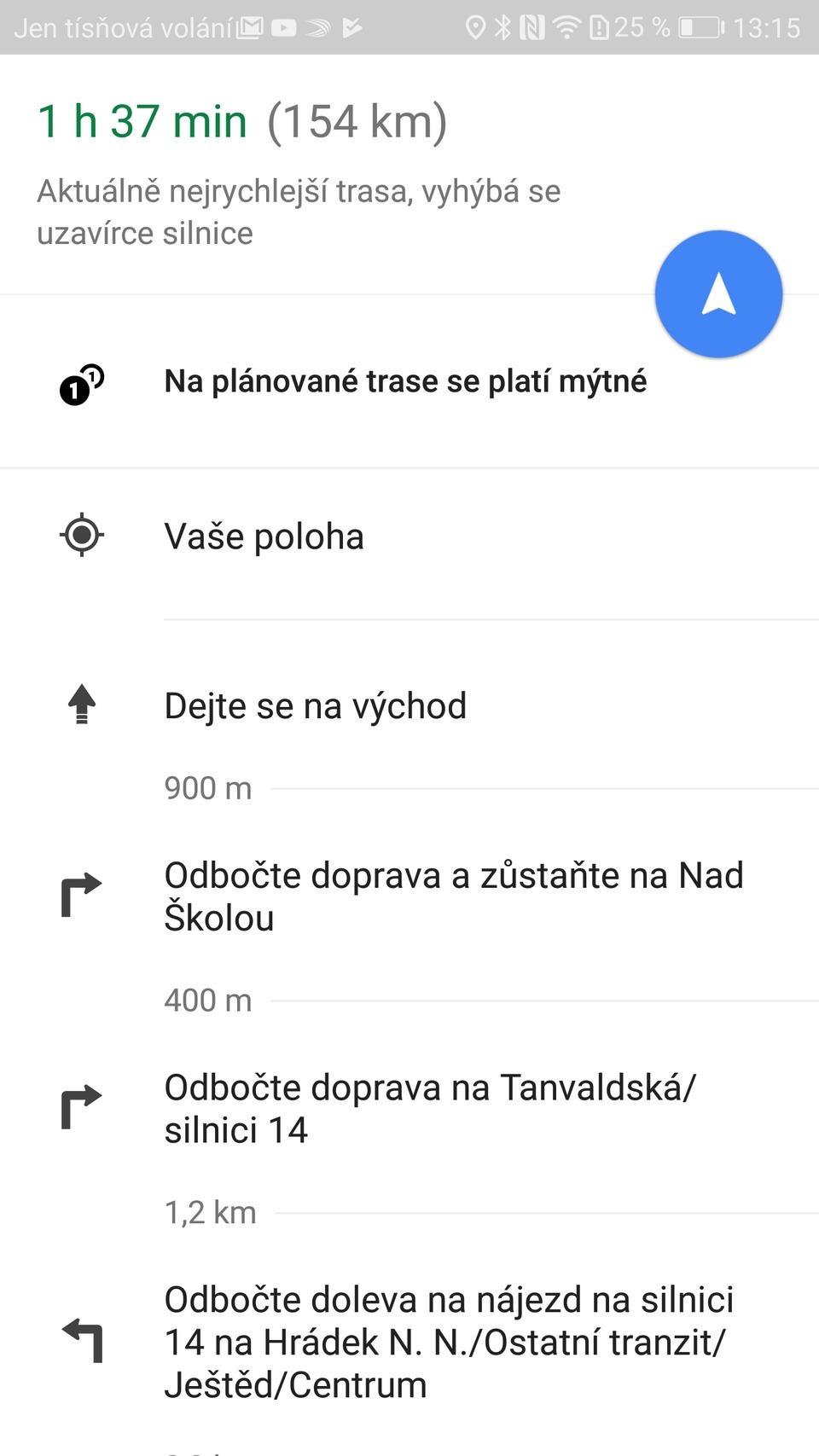Tap the straight-ahead arrow for Dejte se na východ
The image size is (819, 1456).
click(81, 705)
